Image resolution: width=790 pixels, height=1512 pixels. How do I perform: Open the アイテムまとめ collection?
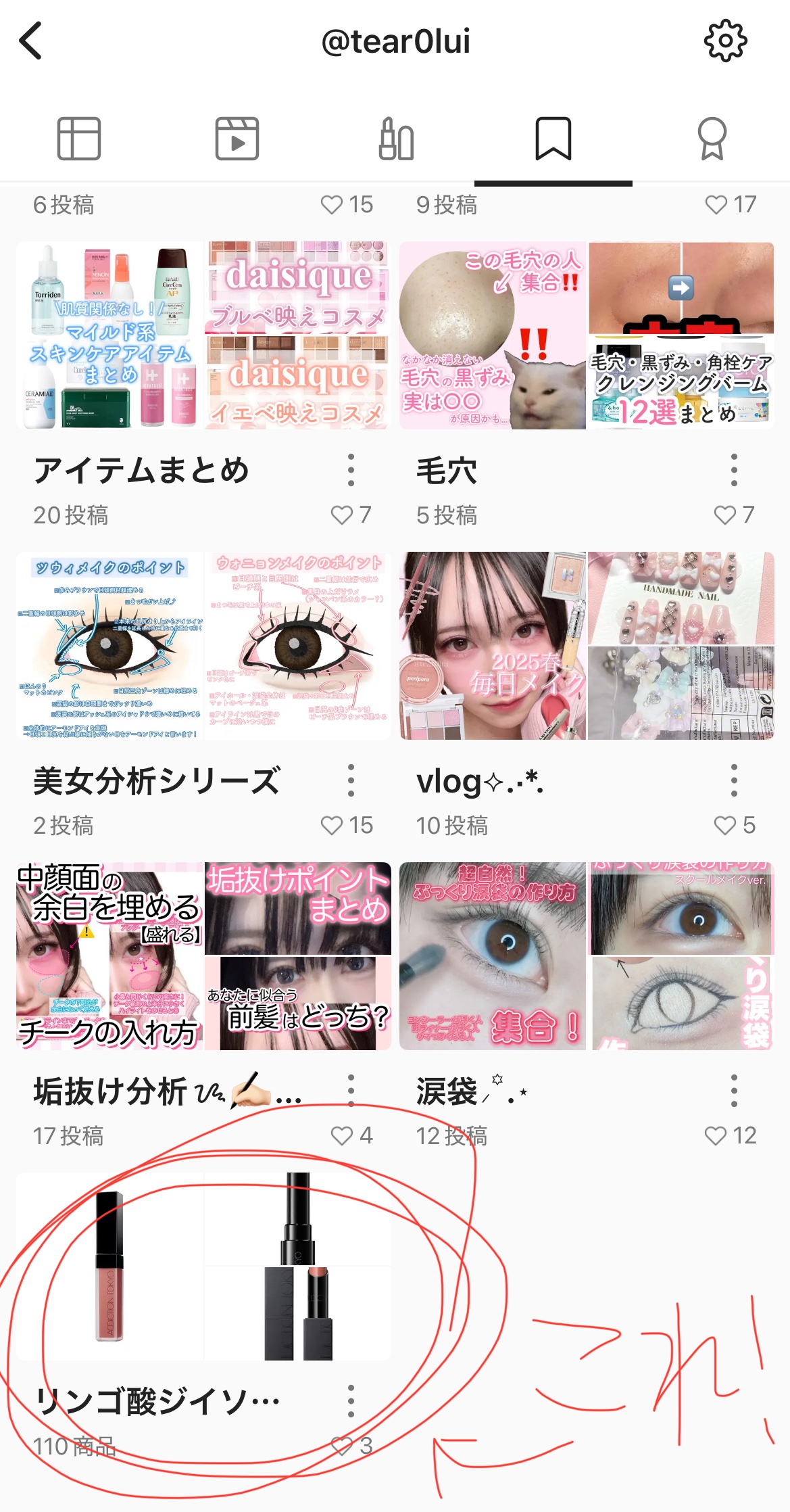[203, 335]
